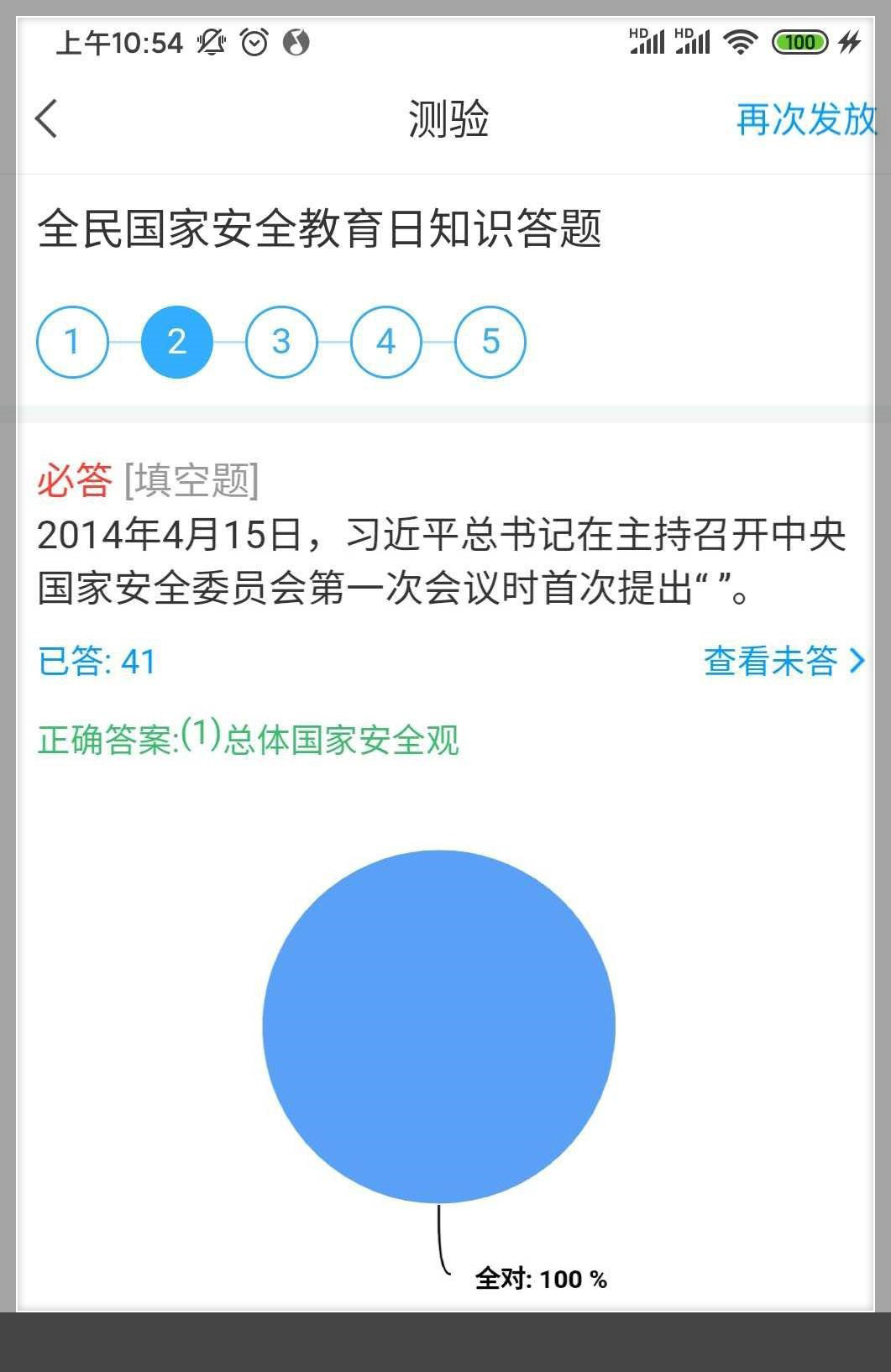Open question 3
Image resolution: width=891 pixels, height=1372 pixels.
281,342
